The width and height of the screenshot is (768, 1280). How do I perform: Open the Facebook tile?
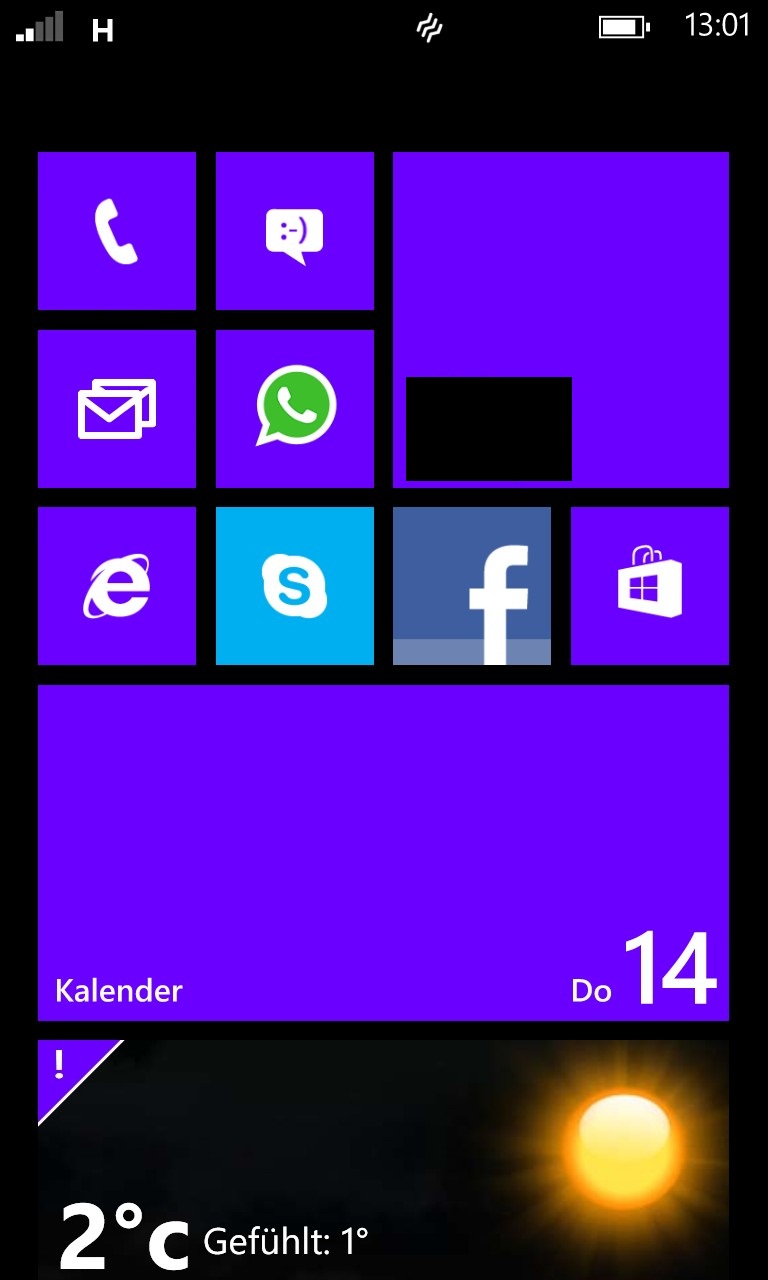pos(472,586)
